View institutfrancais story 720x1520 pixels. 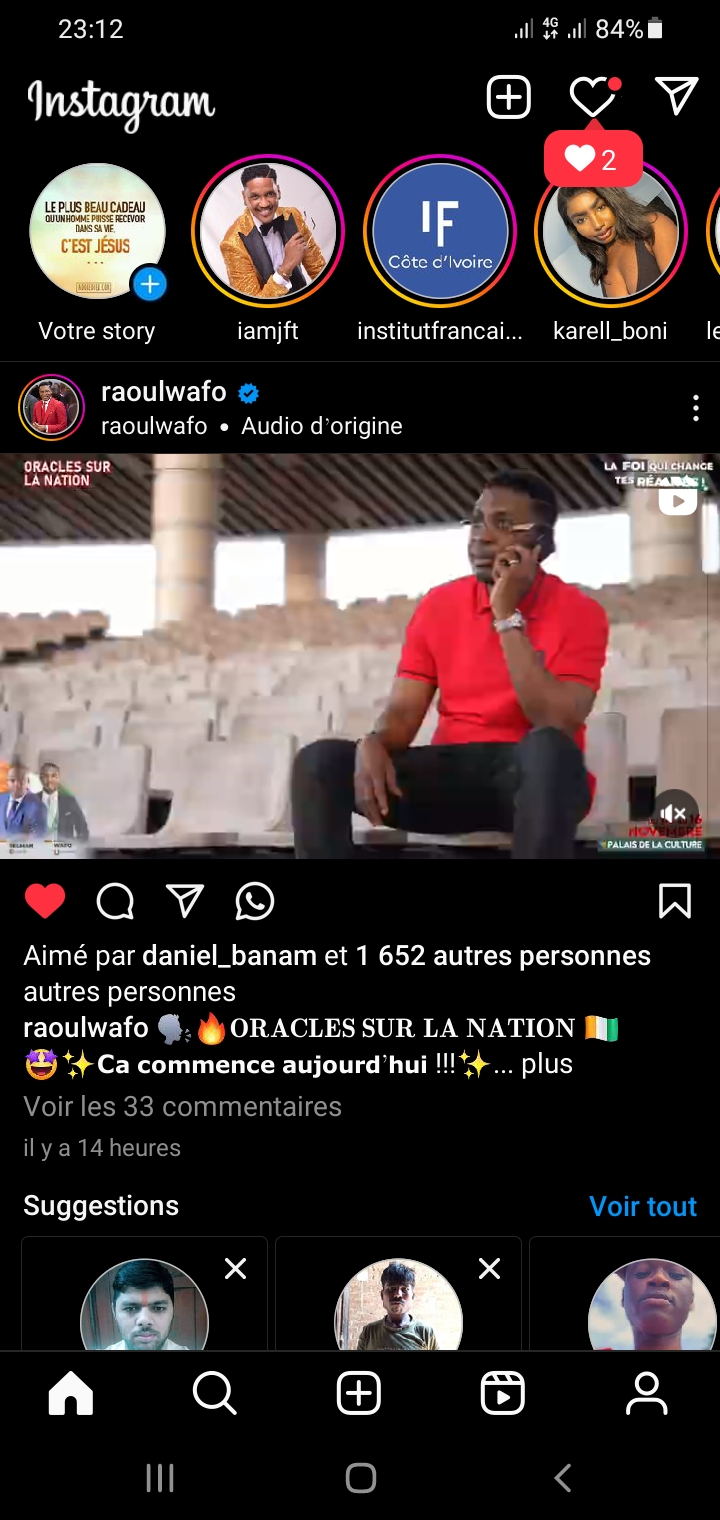pyautogui.click(x=440, y=232)
